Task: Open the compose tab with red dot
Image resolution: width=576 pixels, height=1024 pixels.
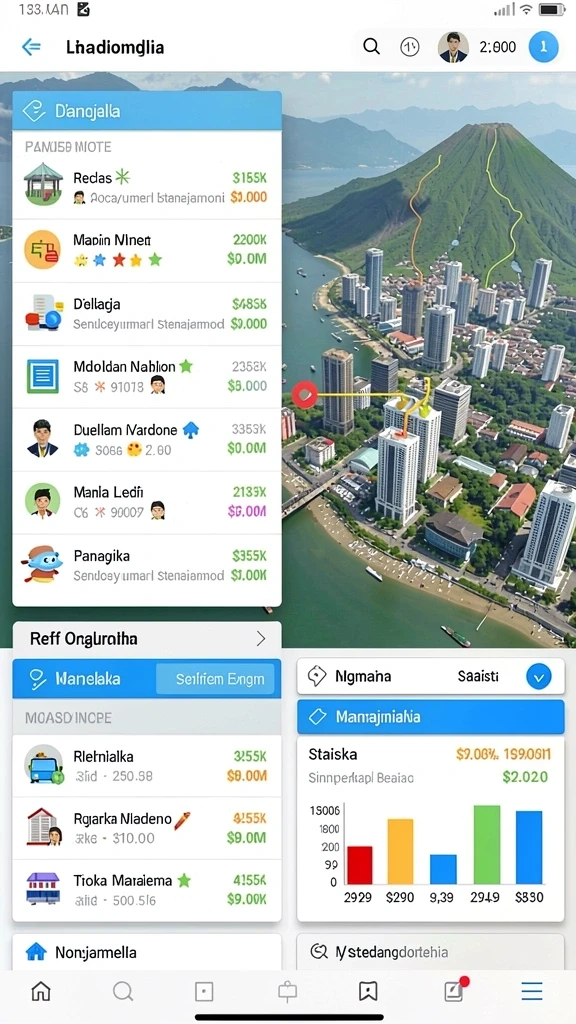Action: click(x=454, y=991)
